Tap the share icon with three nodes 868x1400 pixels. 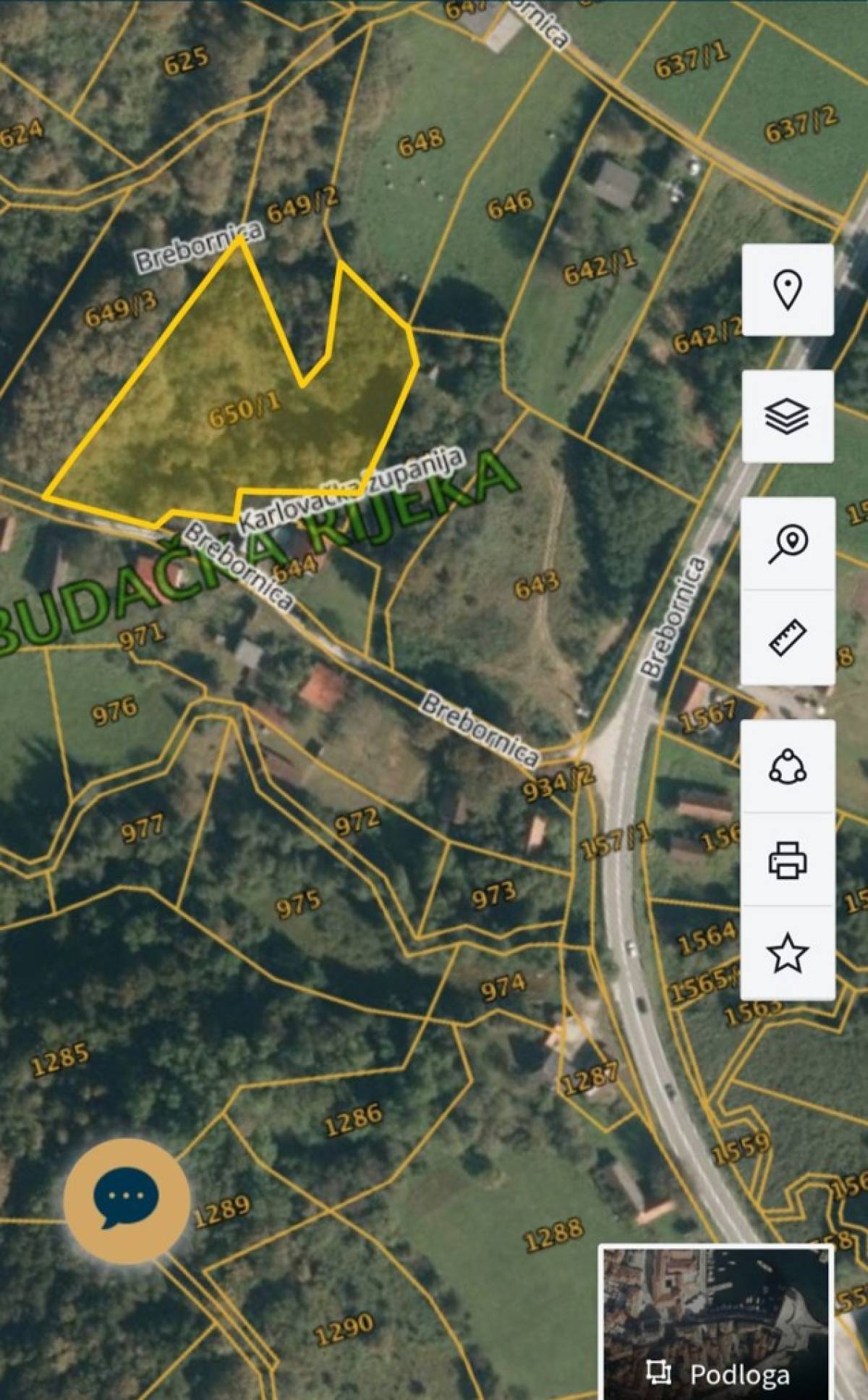coord(788,766)
